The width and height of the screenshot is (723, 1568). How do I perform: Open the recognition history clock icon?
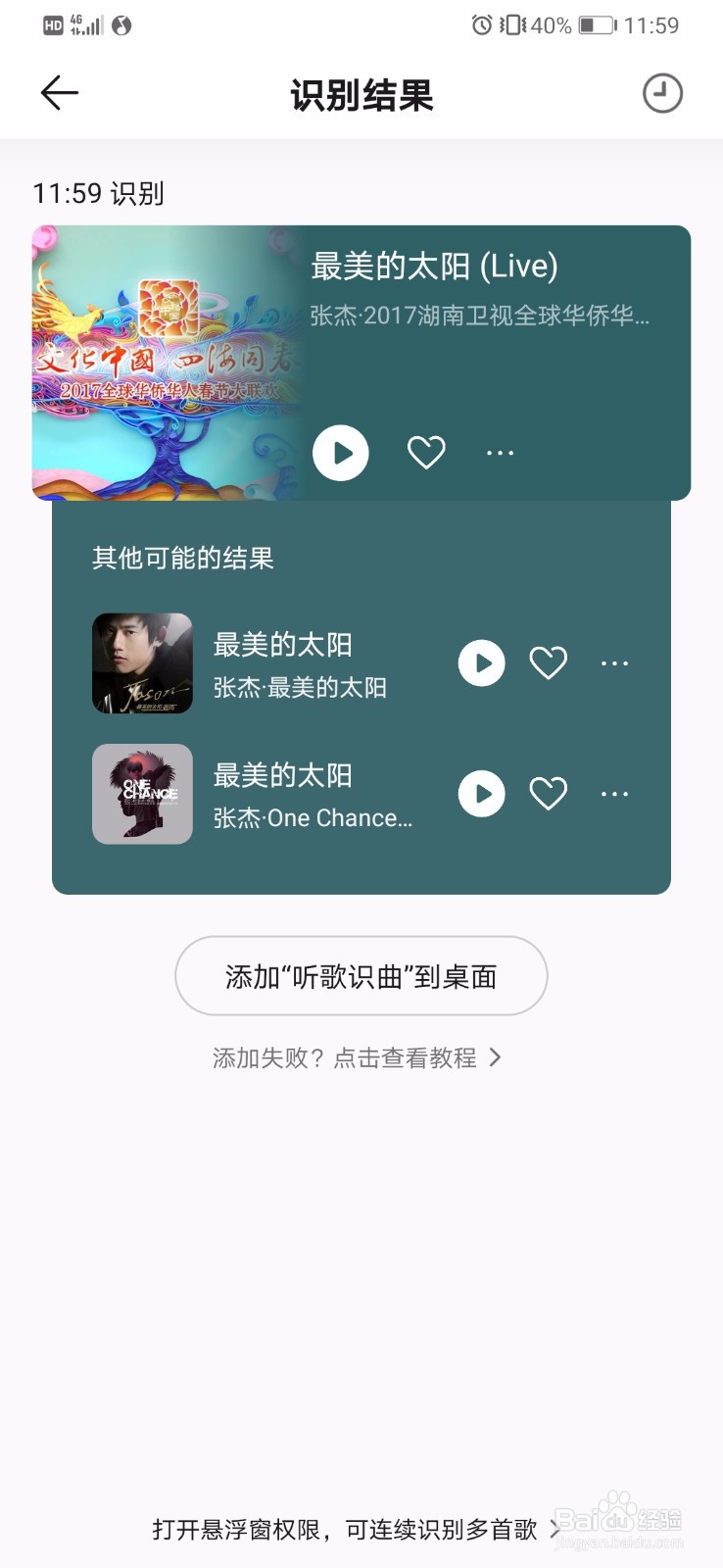(661, 93)
